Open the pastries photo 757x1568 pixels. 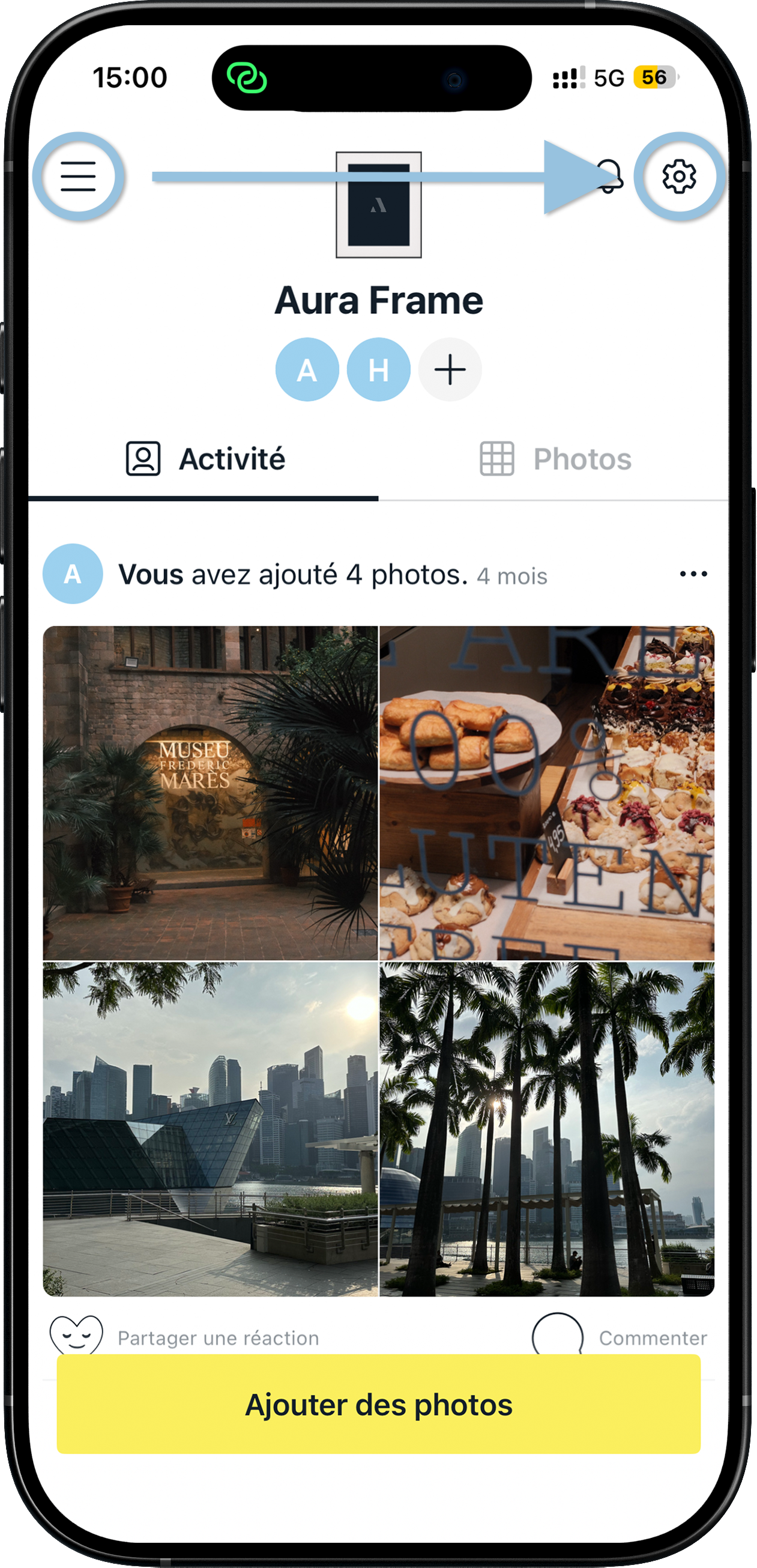pyautogui.click(x=546, y=793)
